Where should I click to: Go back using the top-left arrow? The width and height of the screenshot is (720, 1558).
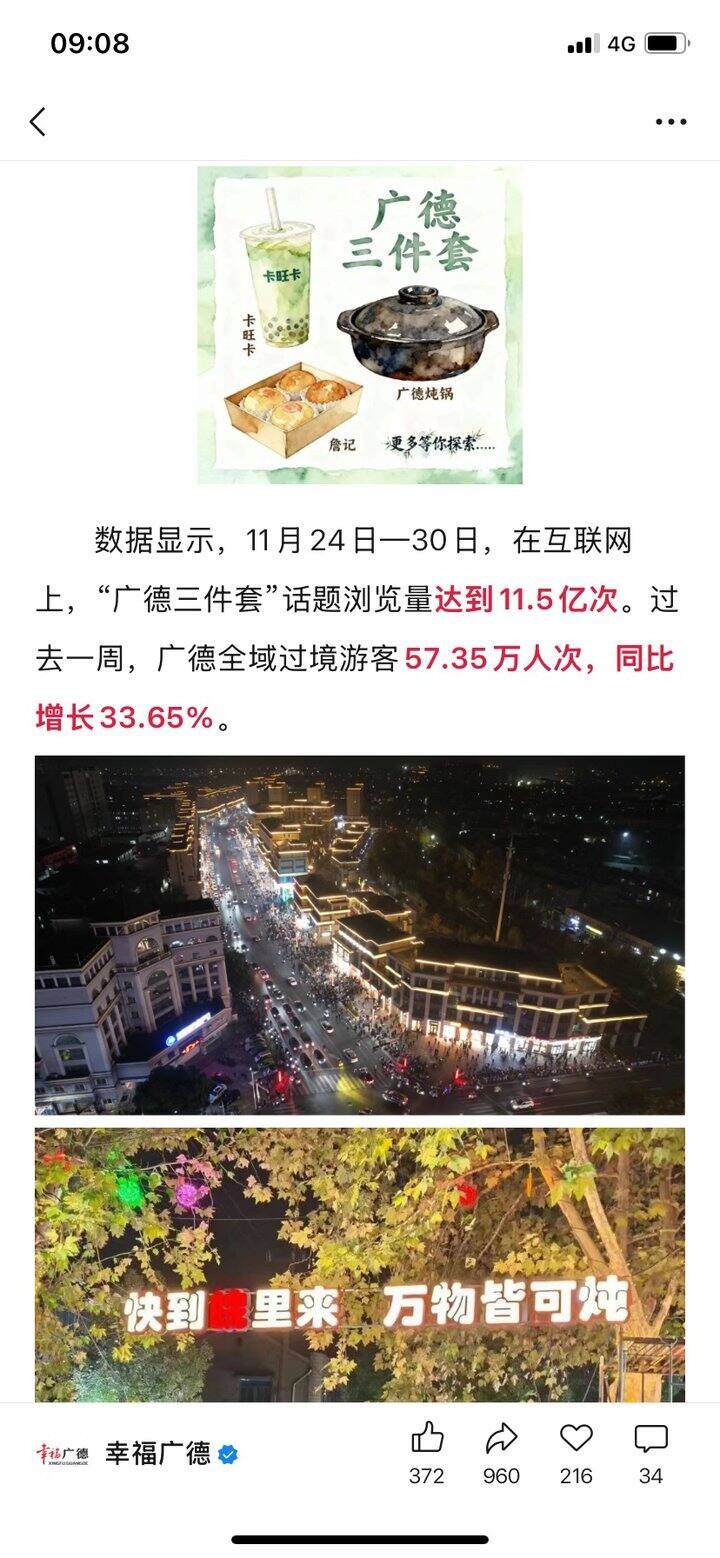pos(38,122)
